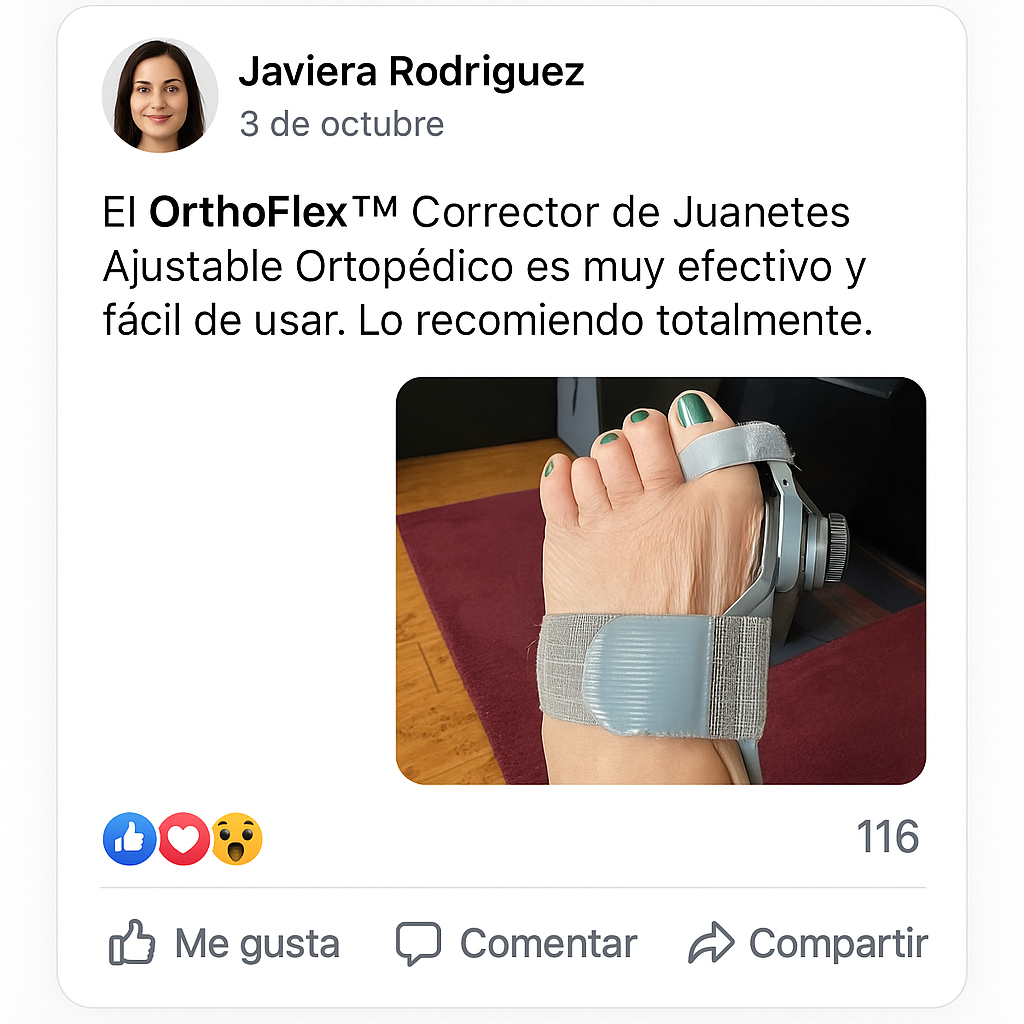Visit the Javiera Rodriguez profile name
The height and width of the screenshot is (1024, 1024).
[x=411, y=72]
